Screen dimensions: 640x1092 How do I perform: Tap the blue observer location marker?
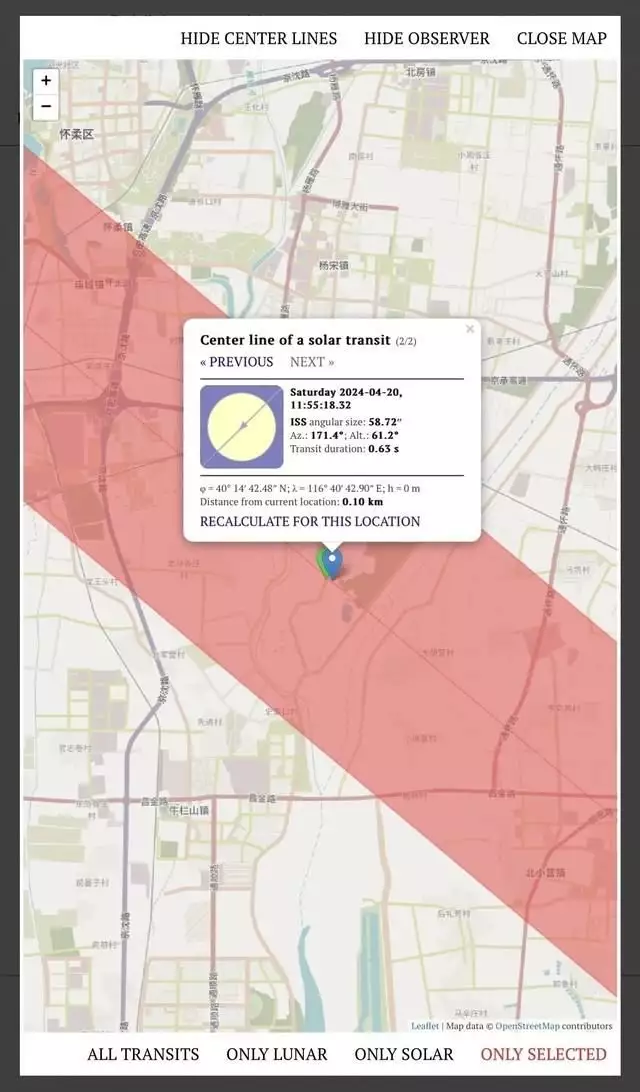[x=333, y=563]
